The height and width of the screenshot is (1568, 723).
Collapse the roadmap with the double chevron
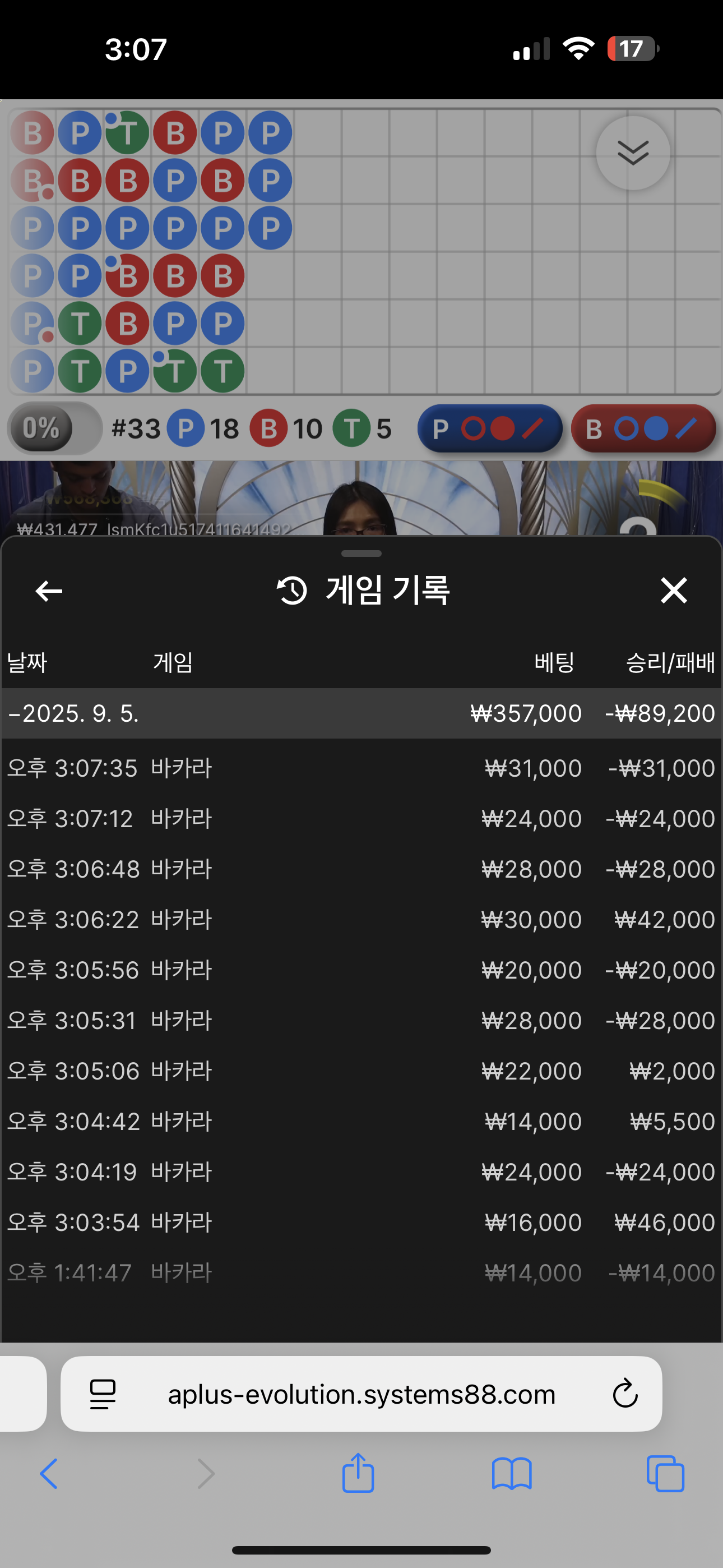(x=633, y=153)
